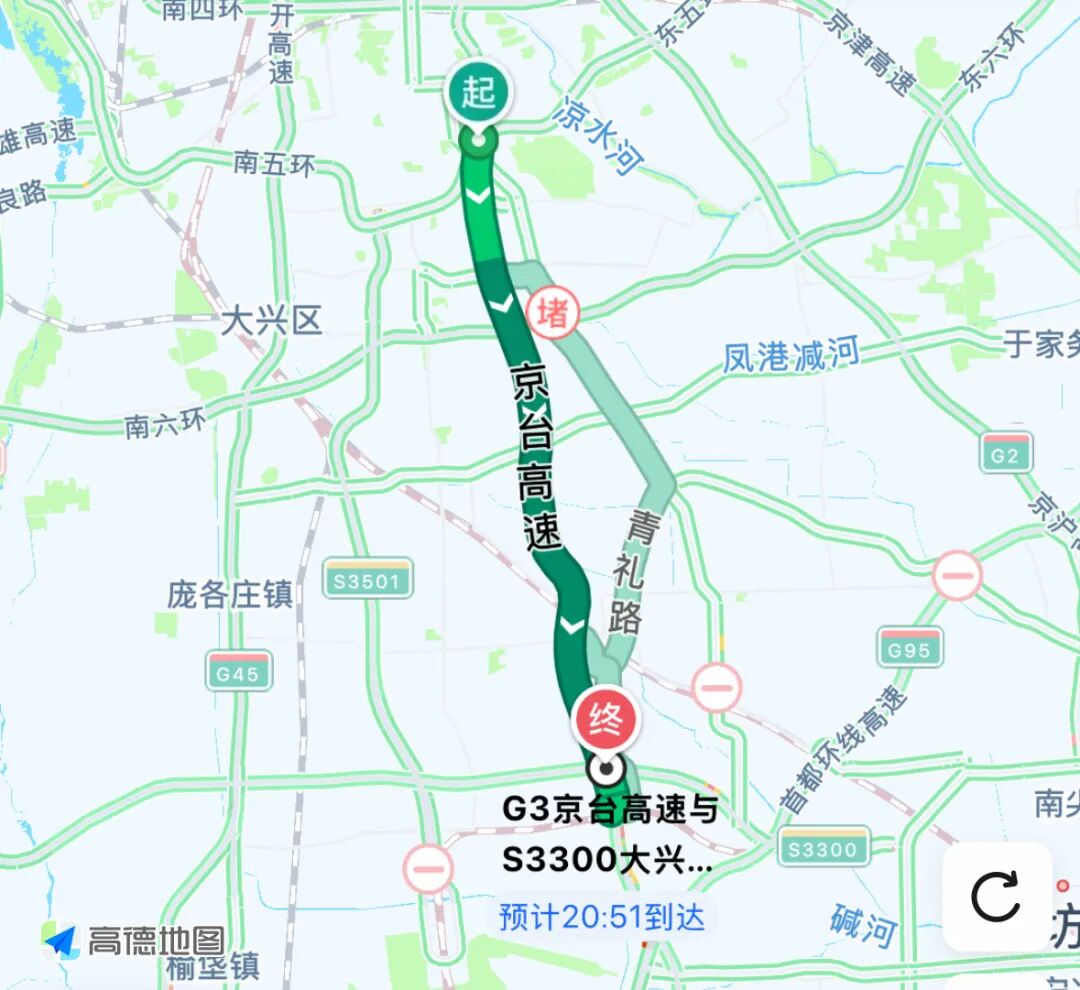Refresh the route with the circular arrow button

[x=996, y=896]
